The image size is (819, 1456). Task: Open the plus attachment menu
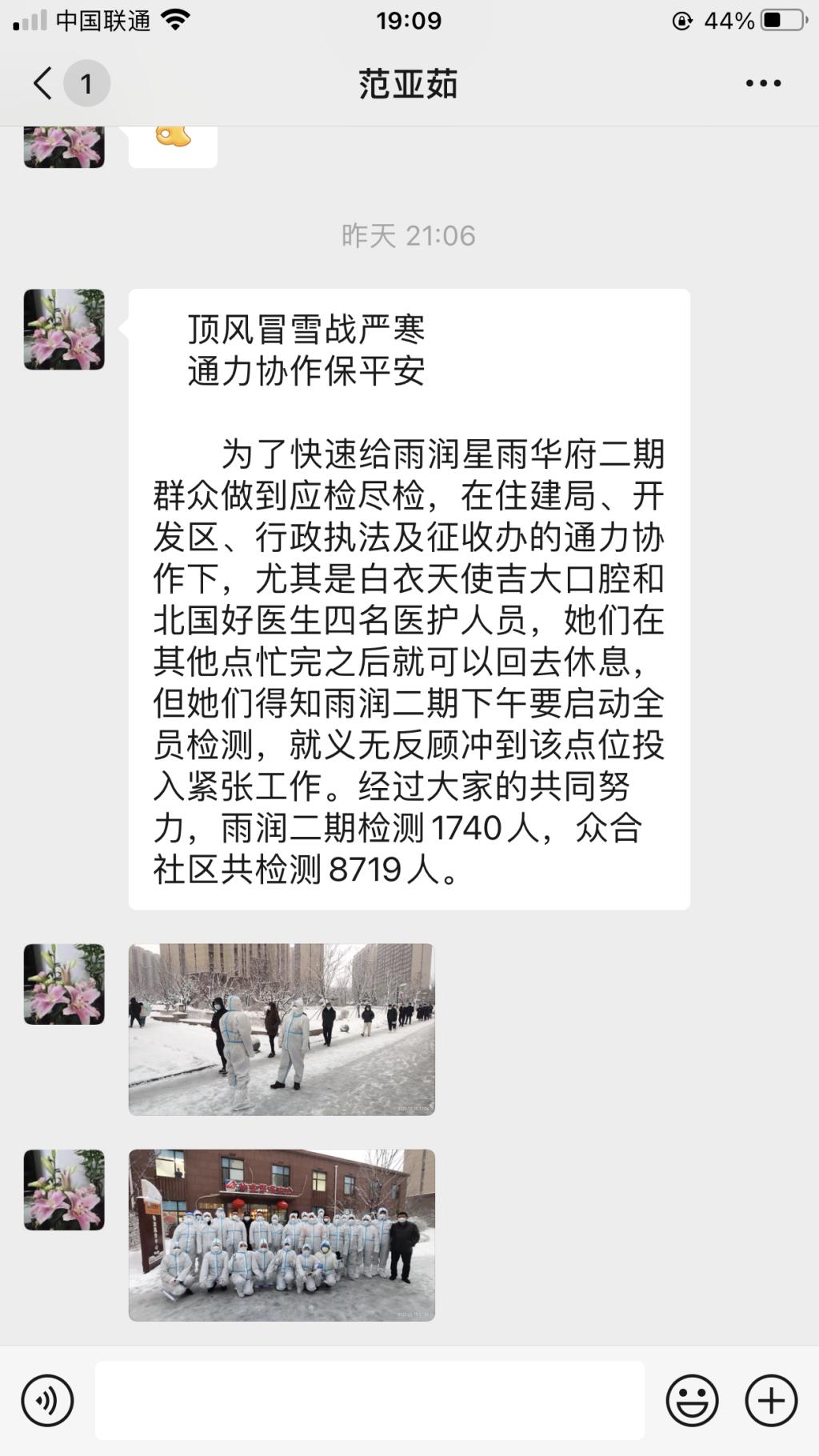[771, 1400]
